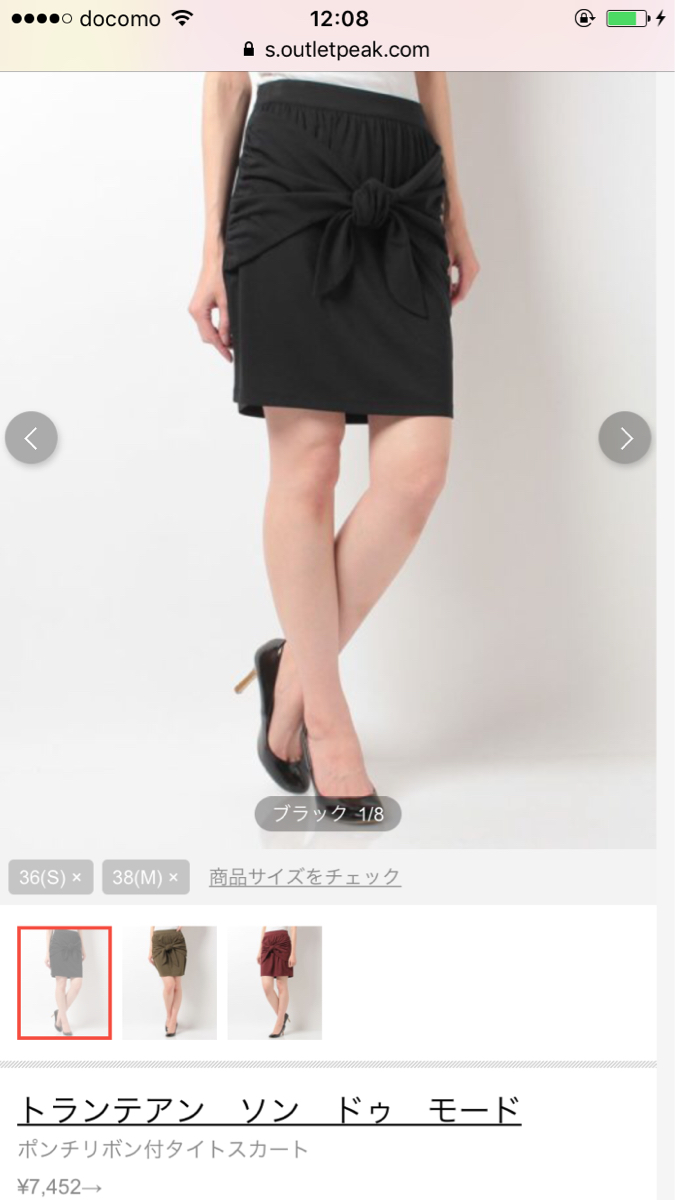The height and width of the screenshot is (1200, 675).
Task: Show the previous product image
Action: [31, 438]
